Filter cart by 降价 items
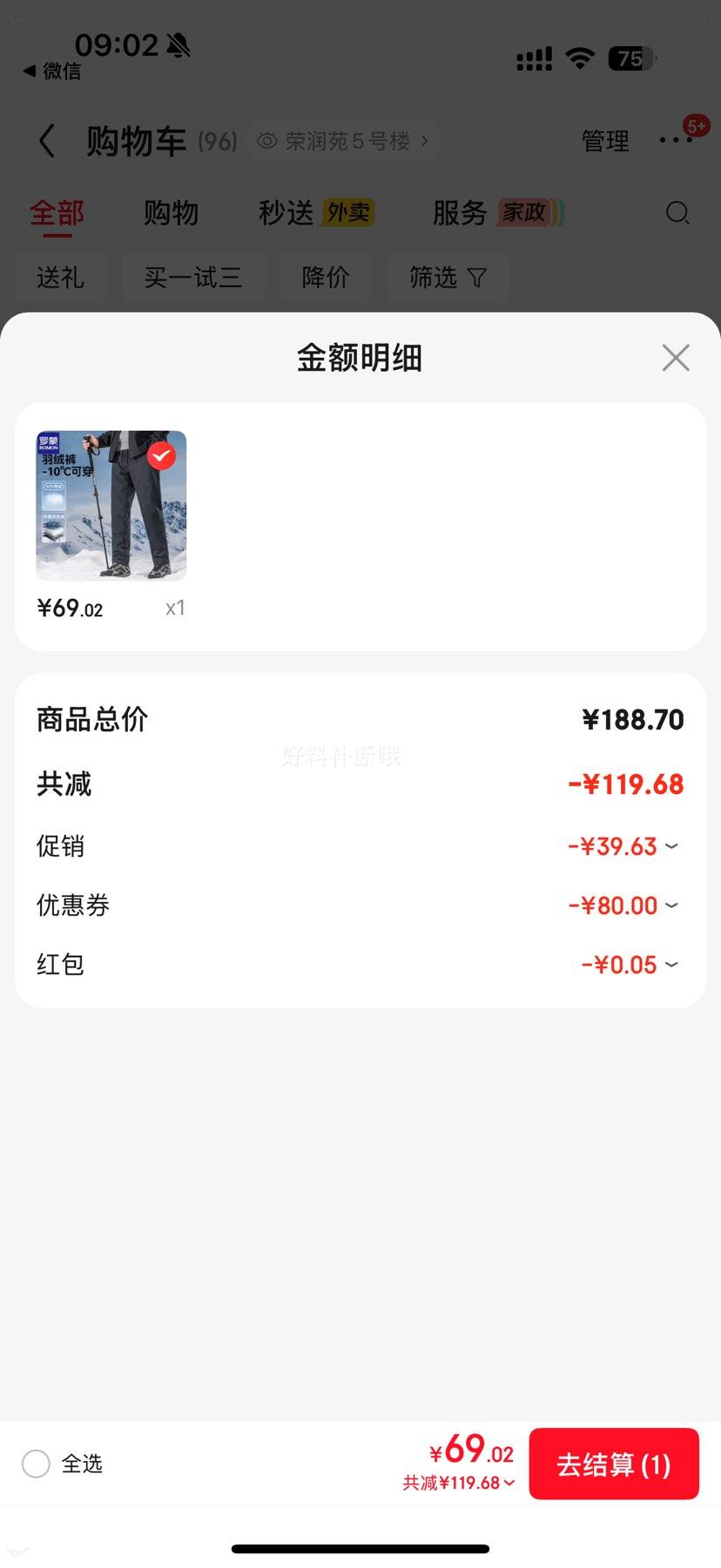 click(x=325, y=278)
